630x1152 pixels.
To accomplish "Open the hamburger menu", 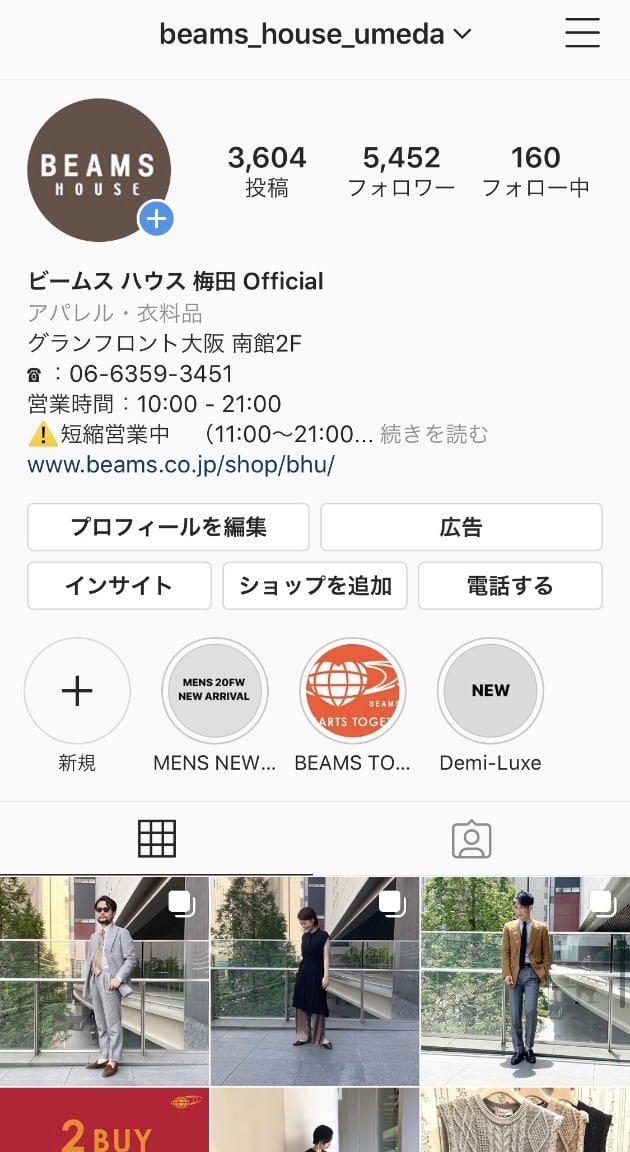I will (x=582, y=34).
